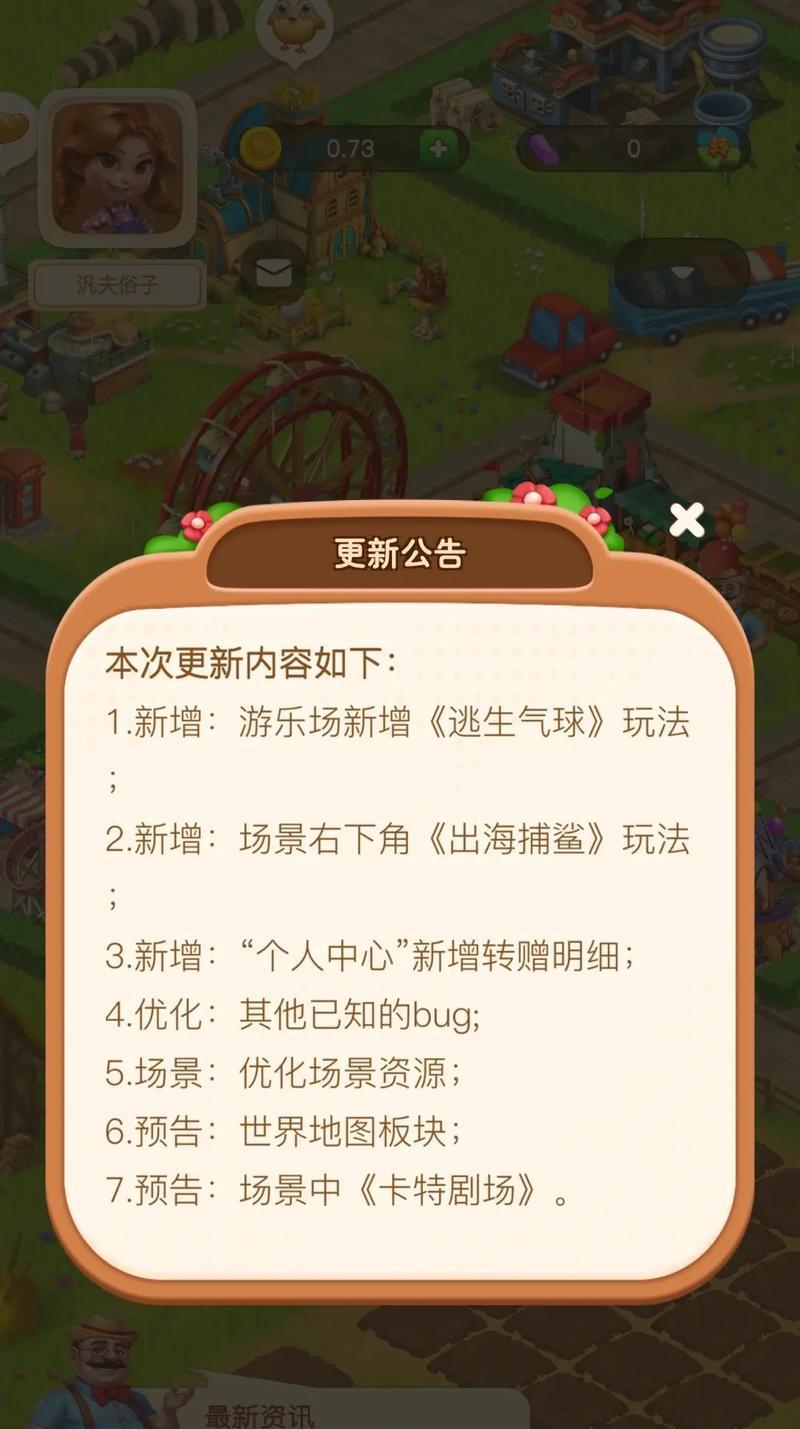Close the 更新公告 announcement dialog
The height and width of the screenshot is (1429, 800).
coord(686,520)
